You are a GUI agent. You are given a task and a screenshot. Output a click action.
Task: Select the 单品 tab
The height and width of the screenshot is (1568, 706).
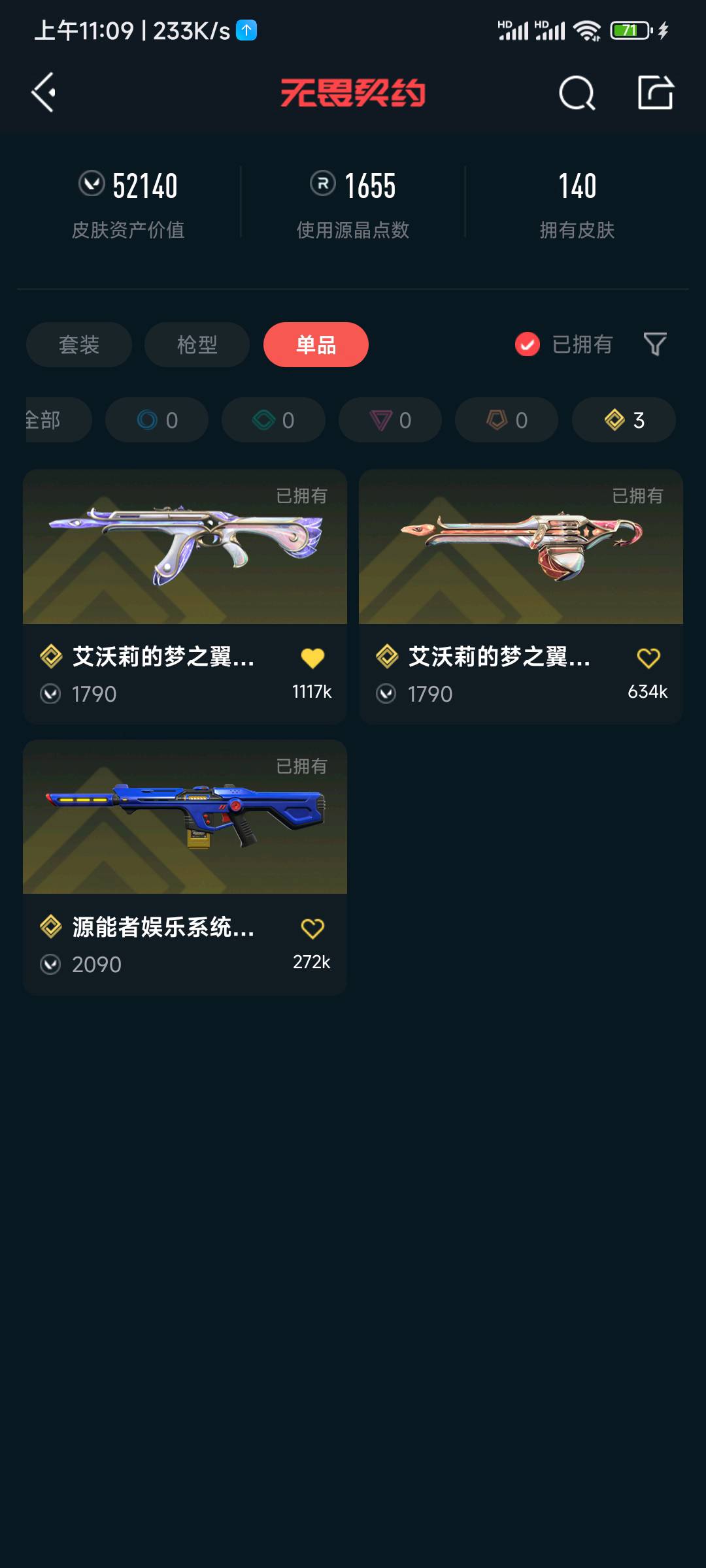pos(316,344)
